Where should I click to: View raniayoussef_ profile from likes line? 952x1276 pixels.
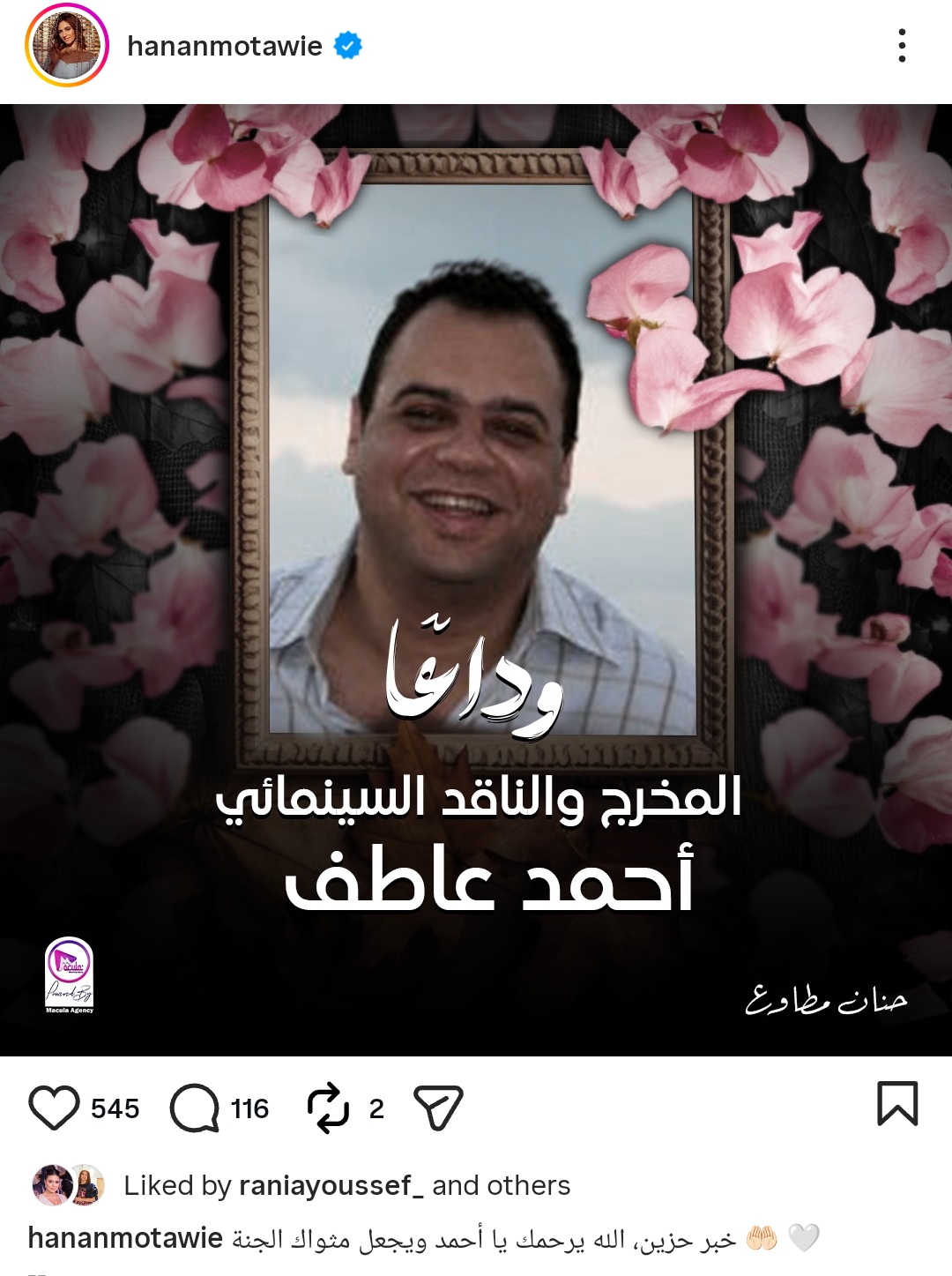pyautogui.click(x=331, y=1185)
